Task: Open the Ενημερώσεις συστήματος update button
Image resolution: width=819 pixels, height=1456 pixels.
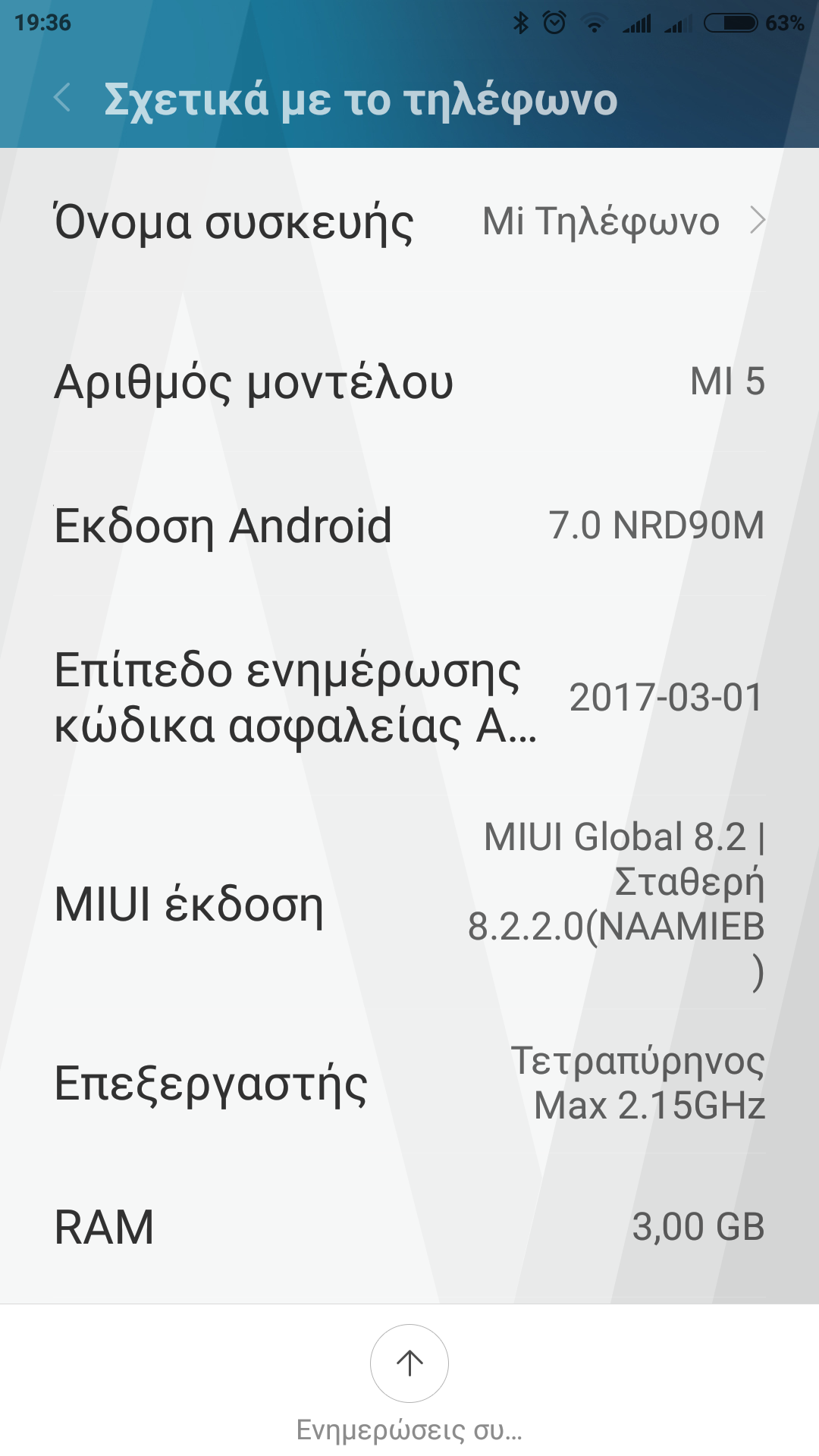Action: (409, 1363)
